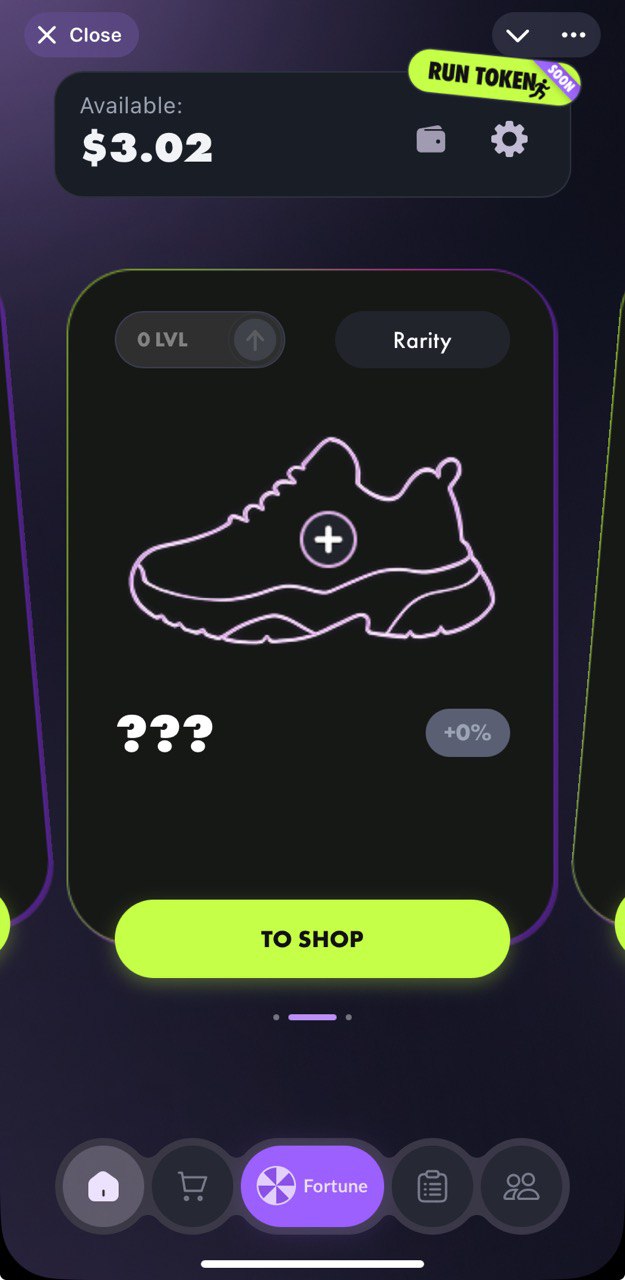Image resolution: width=625 pixels, height=1280 pixels.
Task: Tap the Rarity chip
Action: 422,340
